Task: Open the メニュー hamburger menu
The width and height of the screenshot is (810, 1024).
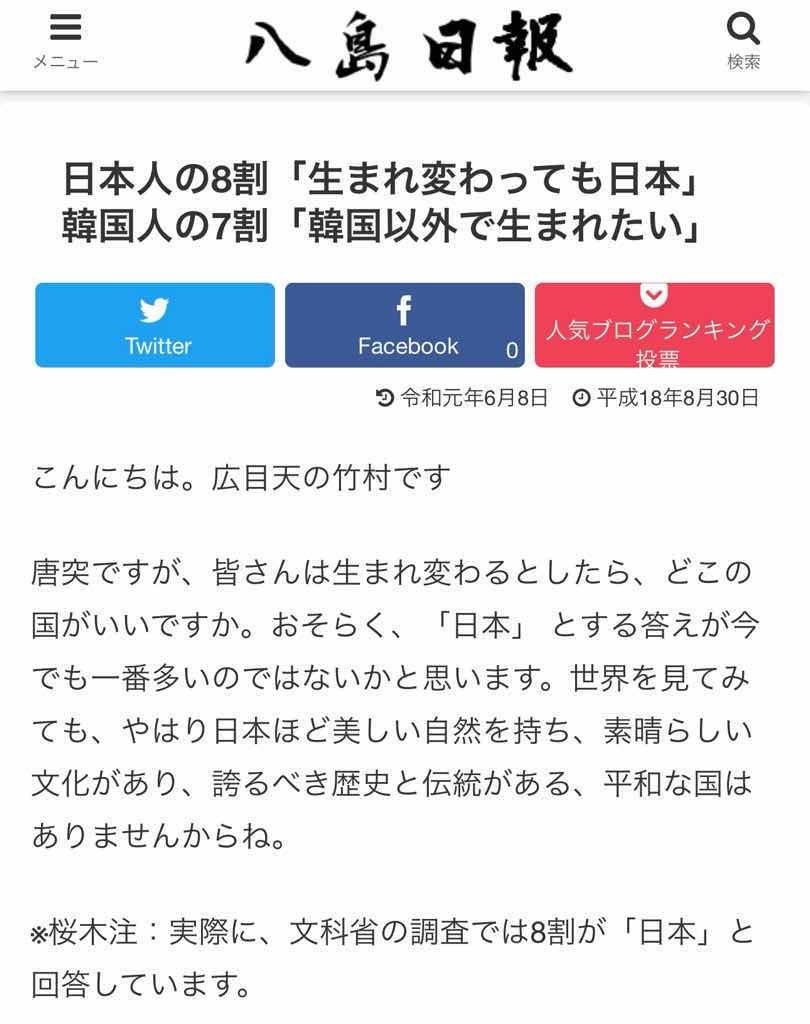Action: (65, 40)
